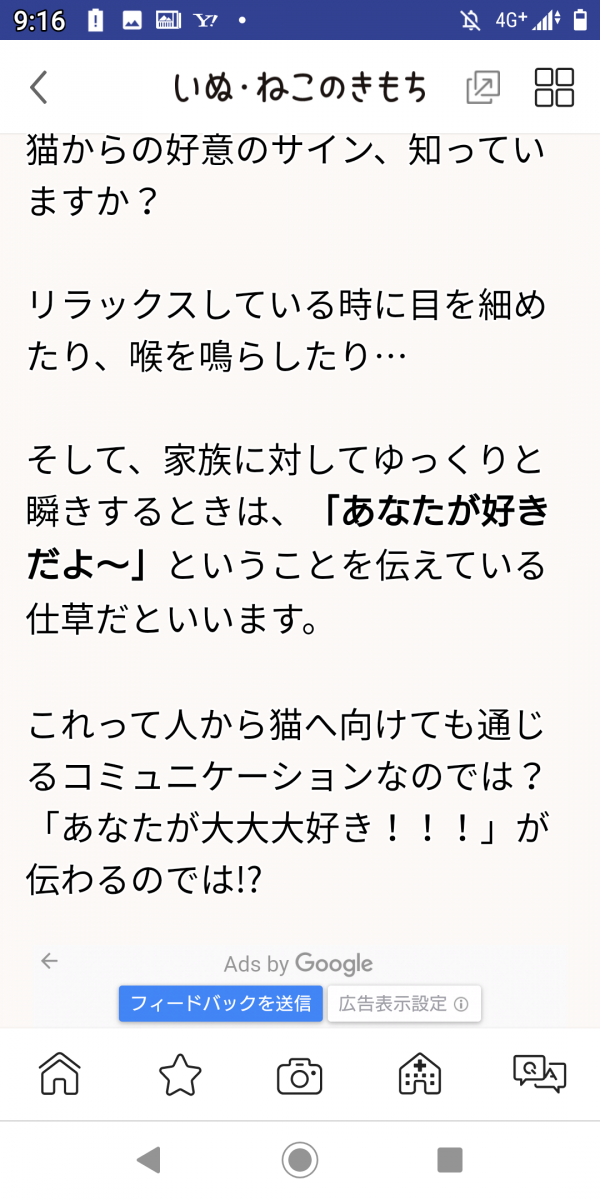Screen dimensions: 600x1200
Task: Send feedback with フィードバックを送信 button
Action: coord(221,1003)
